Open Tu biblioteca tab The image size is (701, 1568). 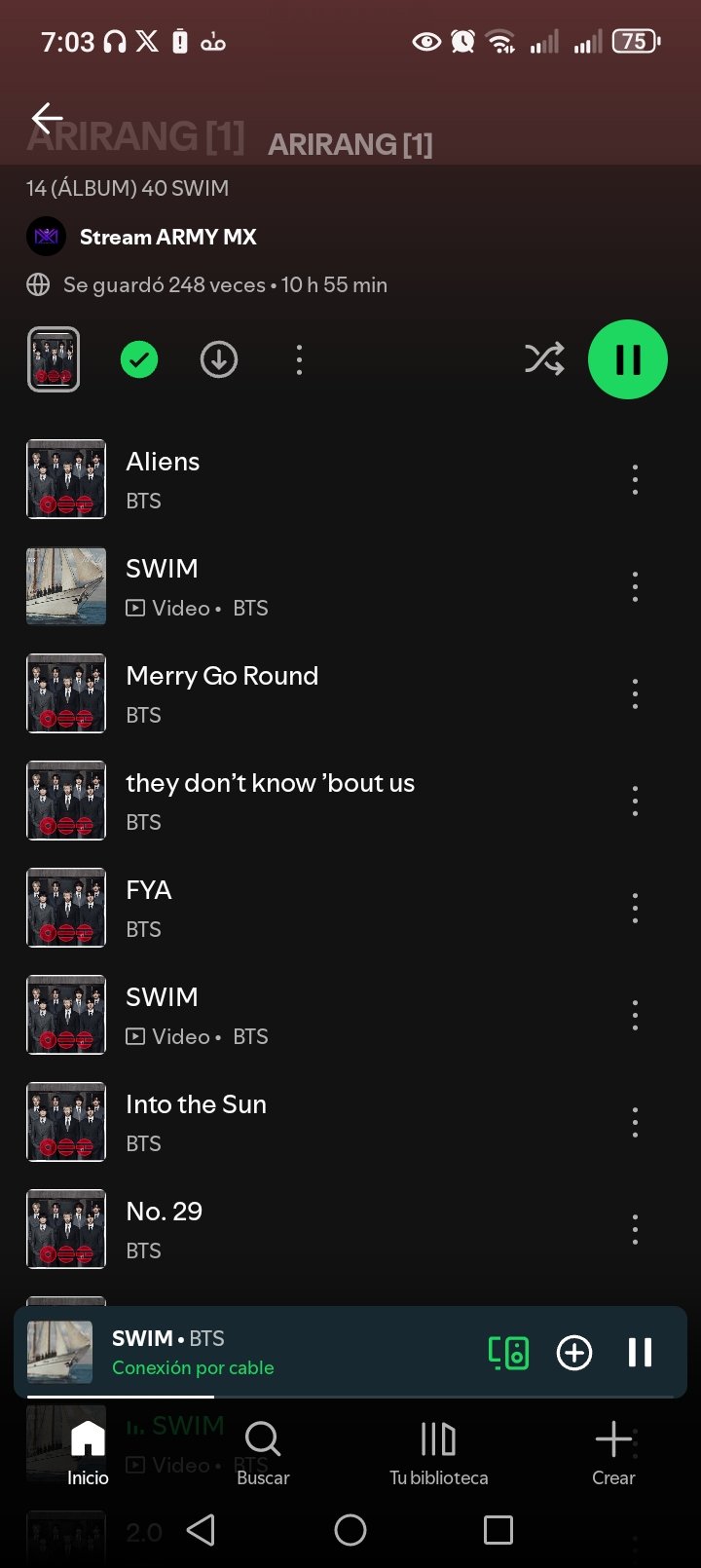(x=438, y=1451)
